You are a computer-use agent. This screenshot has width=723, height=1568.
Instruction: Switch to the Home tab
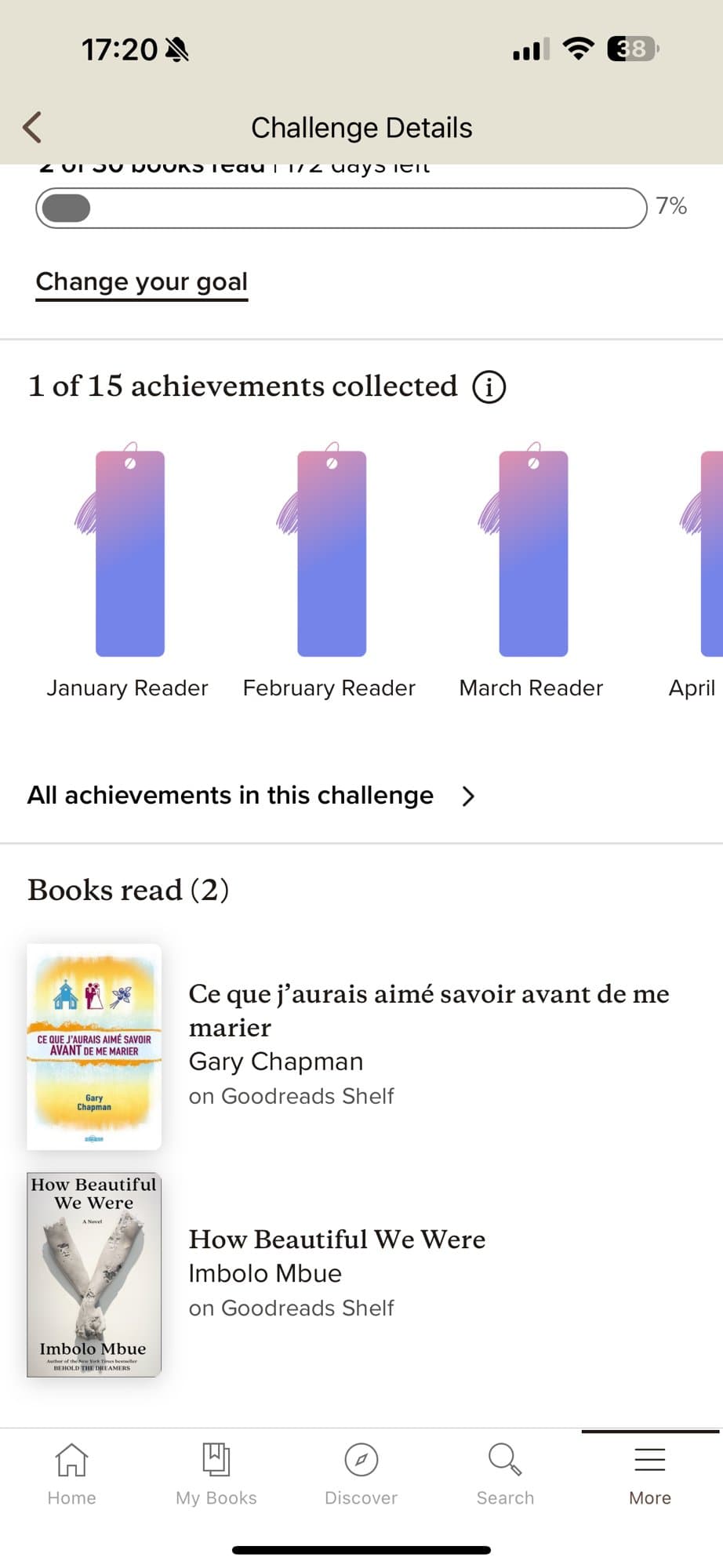click(71, 1474)
